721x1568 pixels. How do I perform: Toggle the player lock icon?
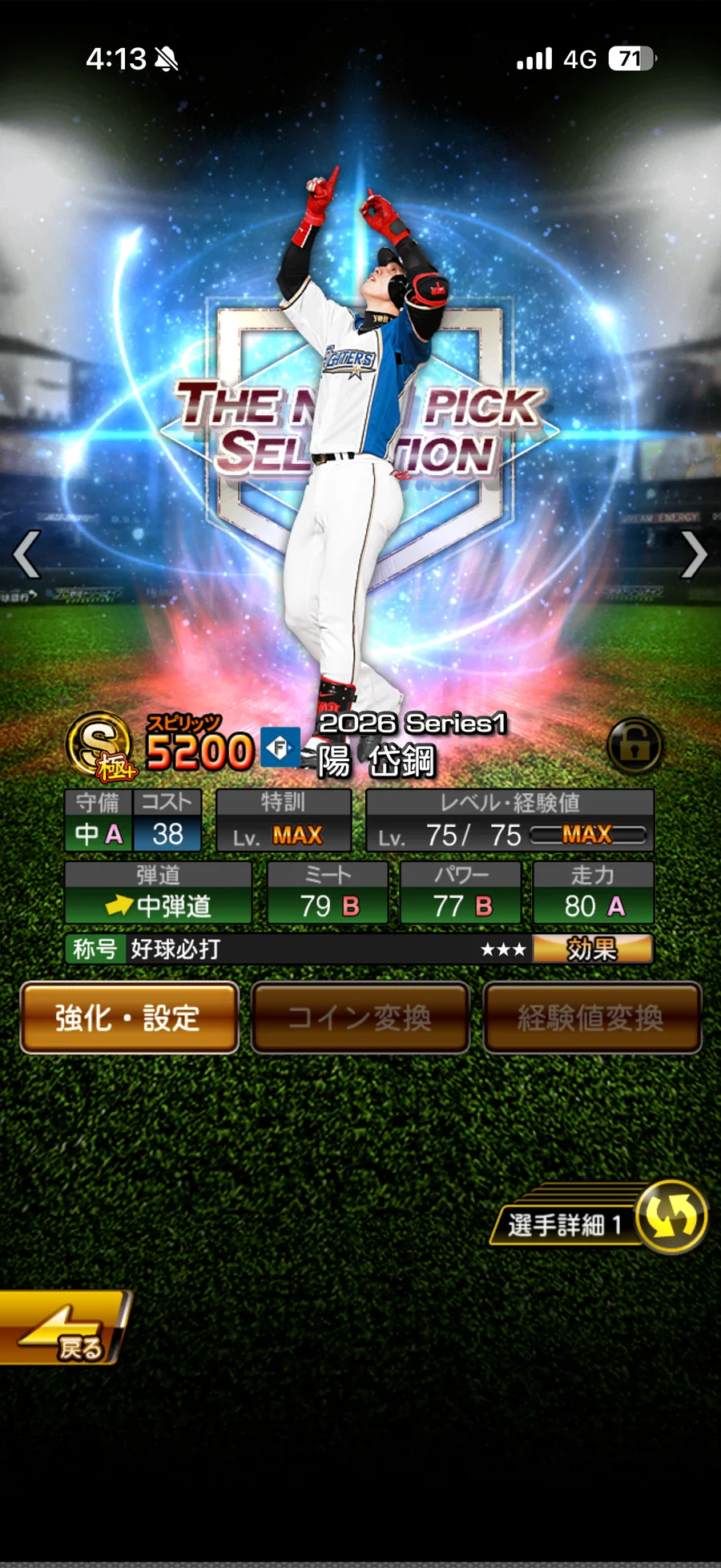[x=634, y=745]
